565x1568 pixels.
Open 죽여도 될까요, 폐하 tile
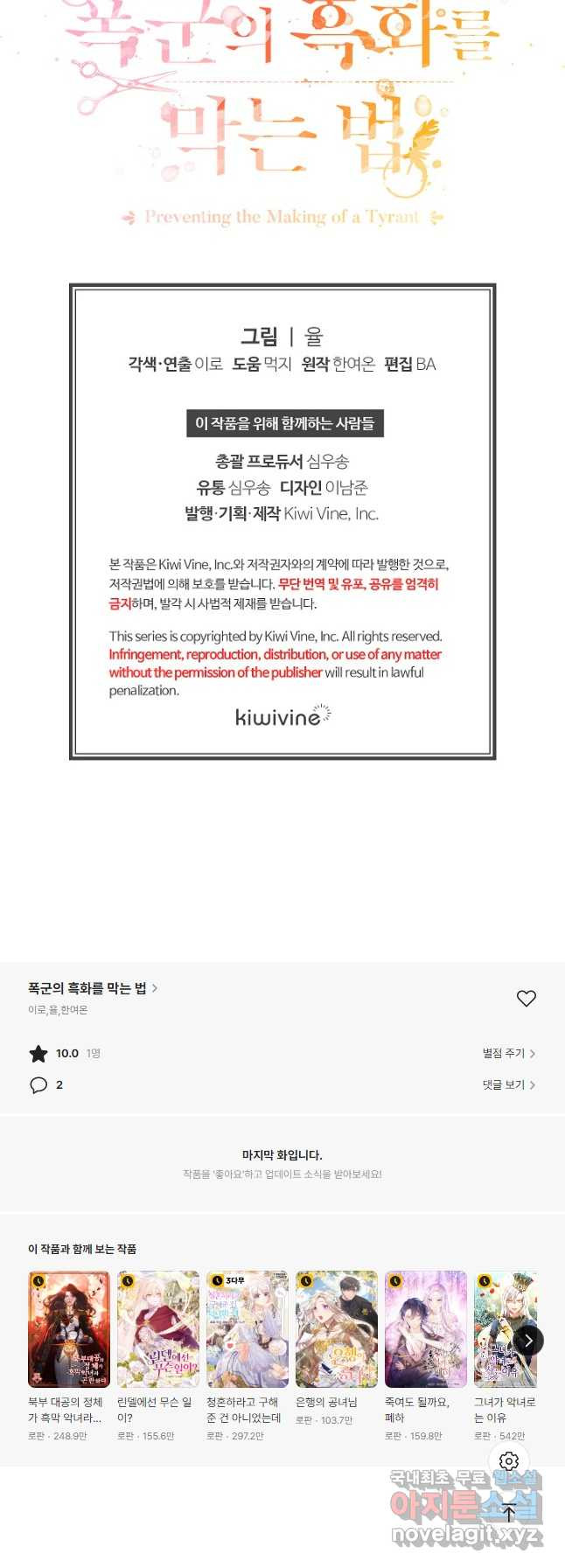pos(426,1329)
